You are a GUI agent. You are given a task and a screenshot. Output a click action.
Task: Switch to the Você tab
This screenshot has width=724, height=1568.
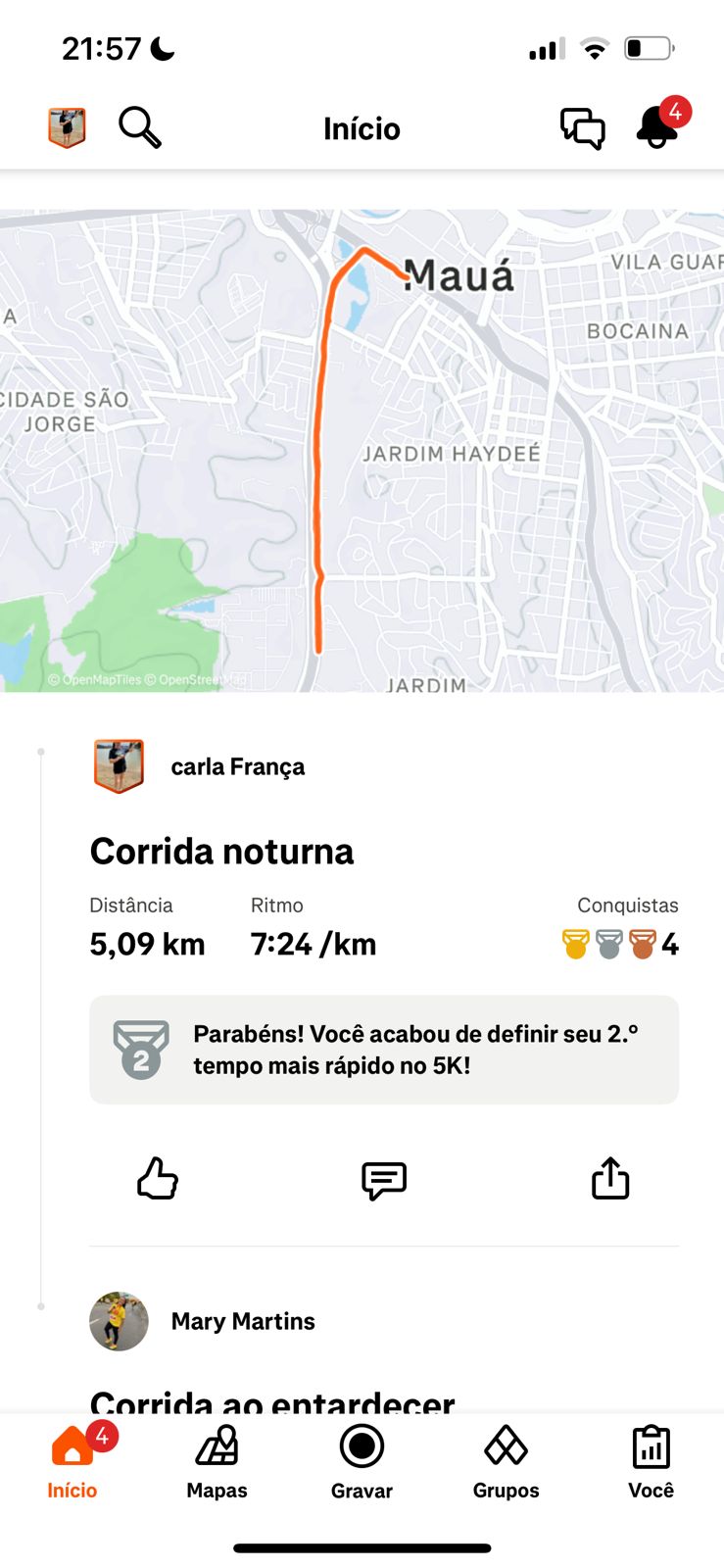[x=651, y=1462]
